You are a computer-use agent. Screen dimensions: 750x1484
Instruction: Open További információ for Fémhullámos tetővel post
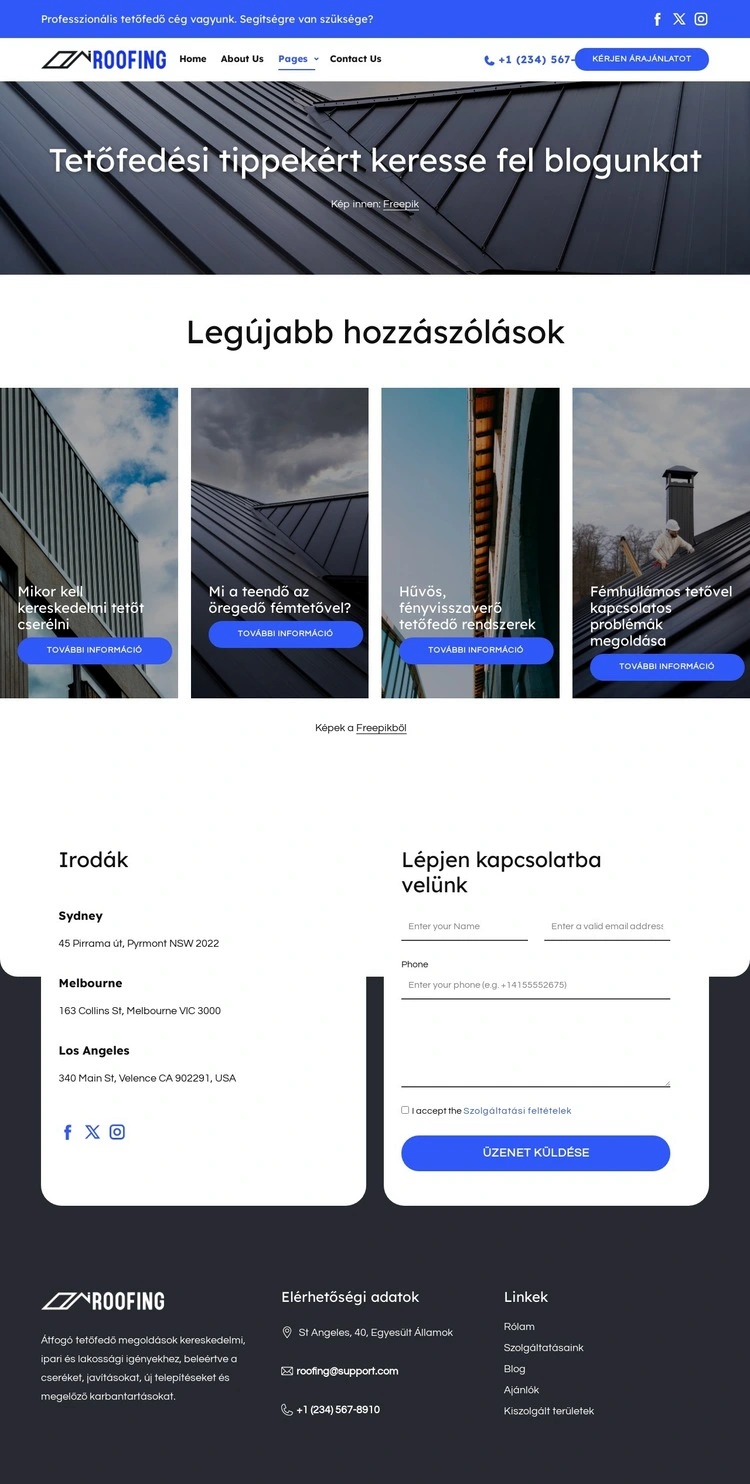(666, 666)
